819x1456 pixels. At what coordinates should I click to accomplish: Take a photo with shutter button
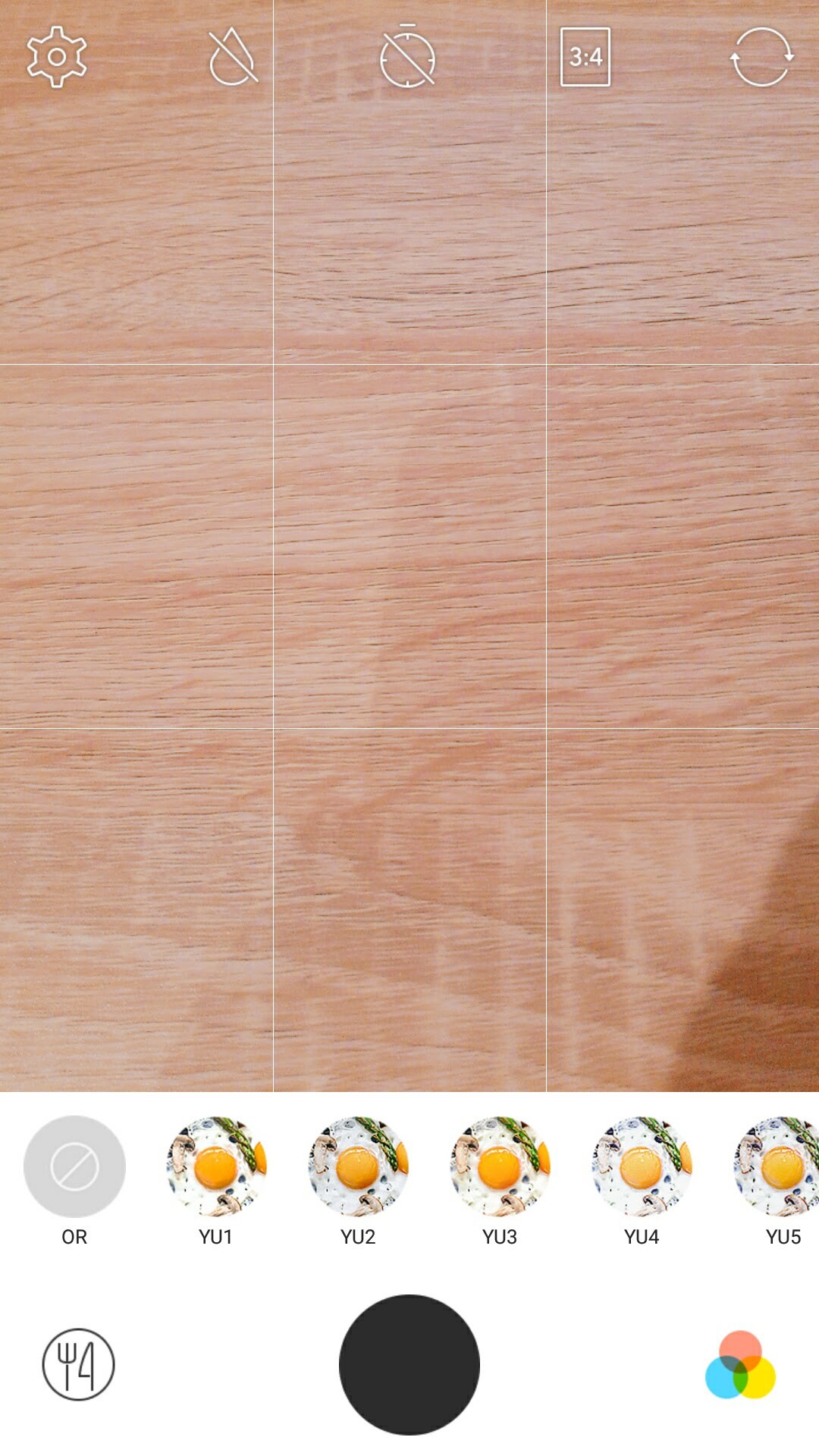tap(409, 1364)
